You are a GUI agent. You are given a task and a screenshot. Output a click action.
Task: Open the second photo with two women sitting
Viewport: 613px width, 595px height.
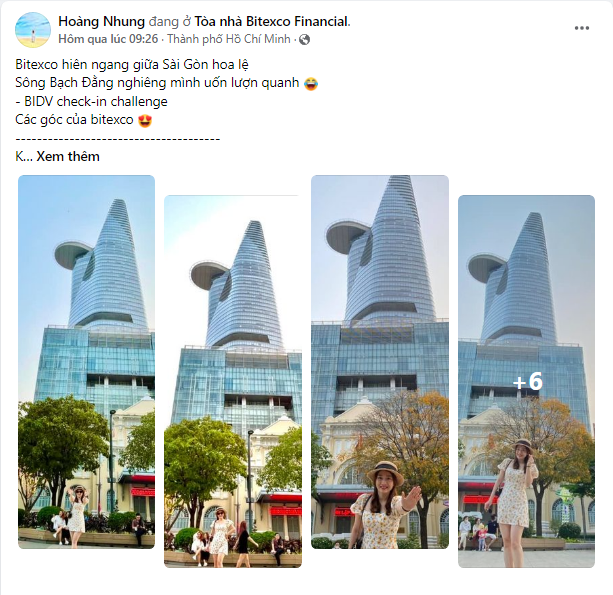[x=232, y=380]
